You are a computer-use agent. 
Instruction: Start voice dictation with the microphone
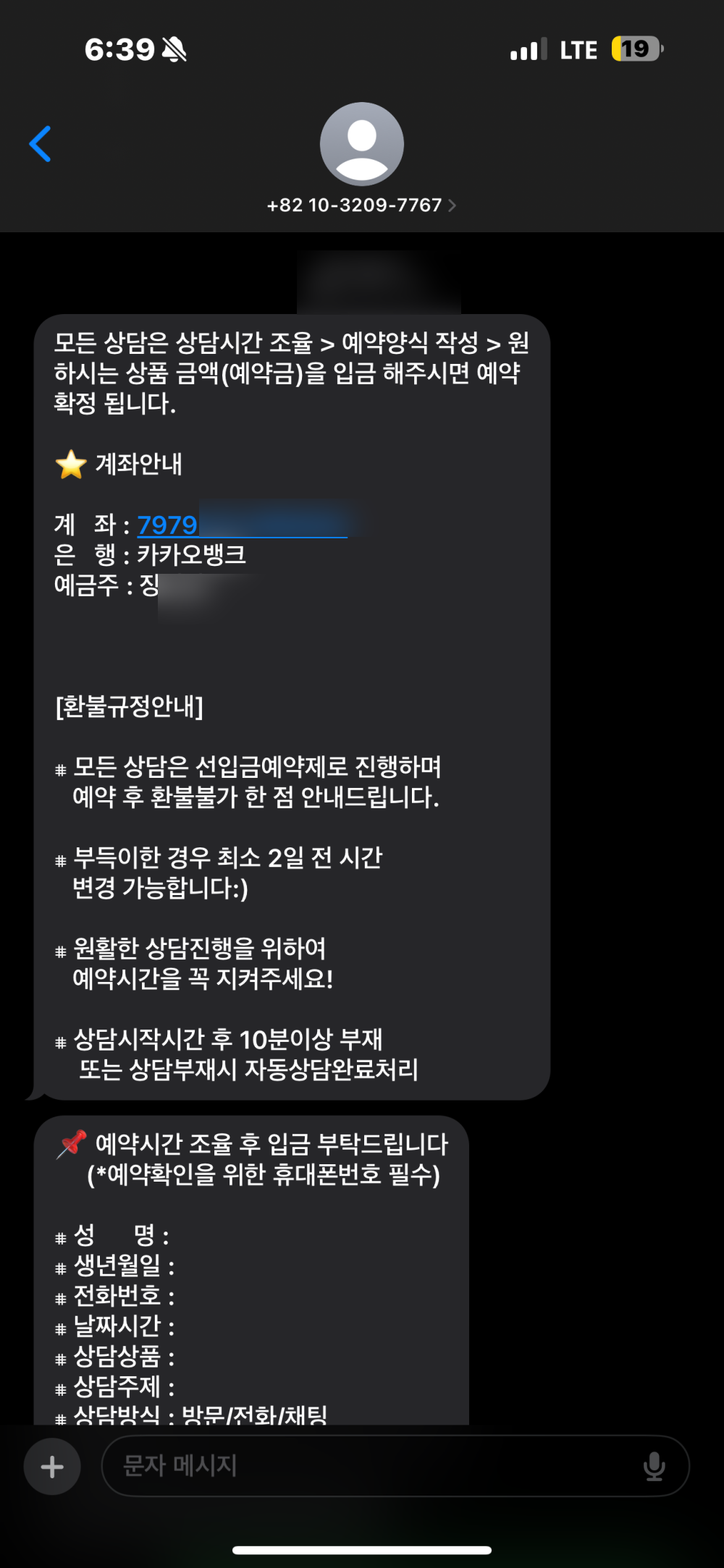click(654, 1466)
